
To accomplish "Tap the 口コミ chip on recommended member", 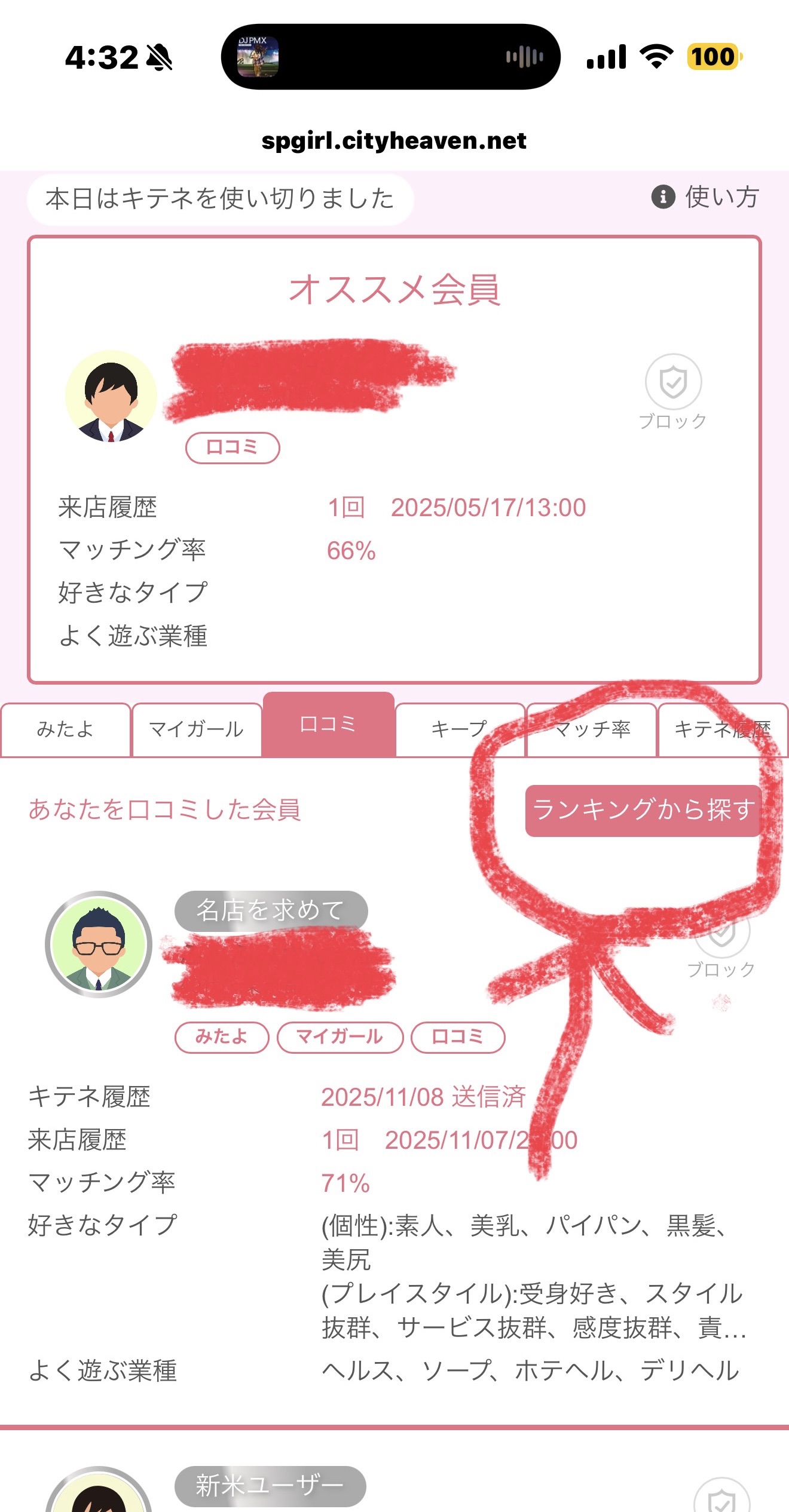I will click(233, 447).
